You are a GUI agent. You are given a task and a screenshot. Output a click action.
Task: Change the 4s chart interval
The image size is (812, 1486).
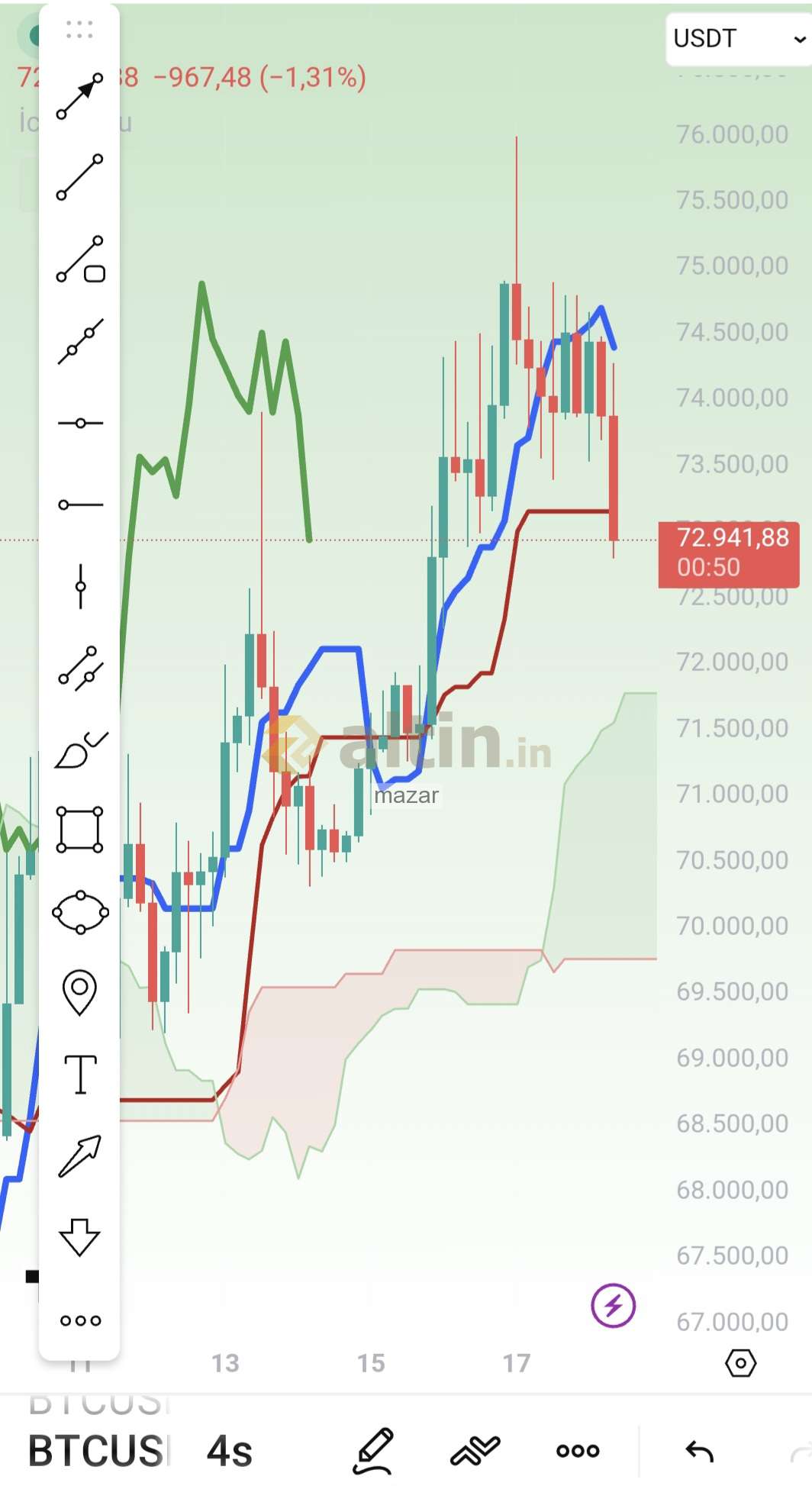coord(229,1451)
